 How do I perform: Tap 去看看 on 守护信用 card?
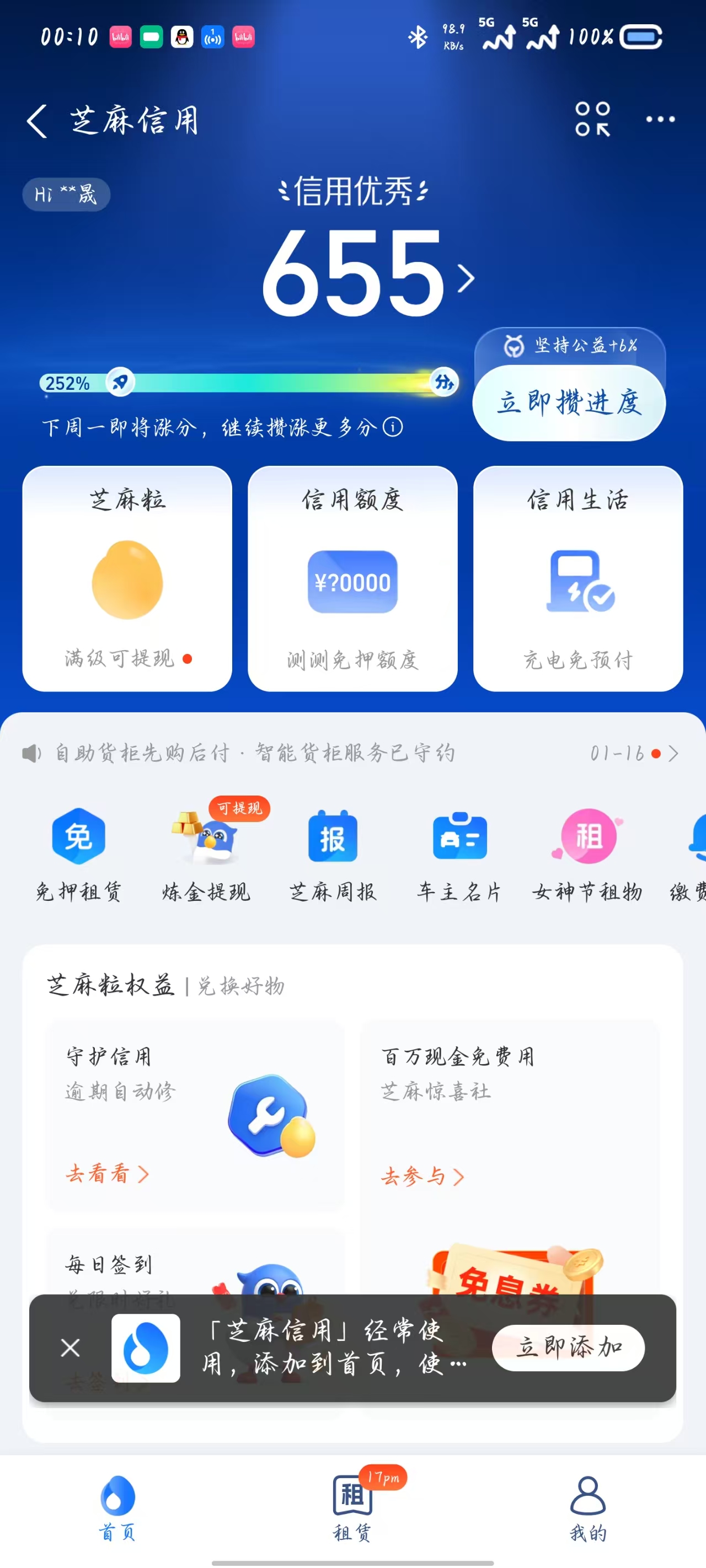point(107,1174)
